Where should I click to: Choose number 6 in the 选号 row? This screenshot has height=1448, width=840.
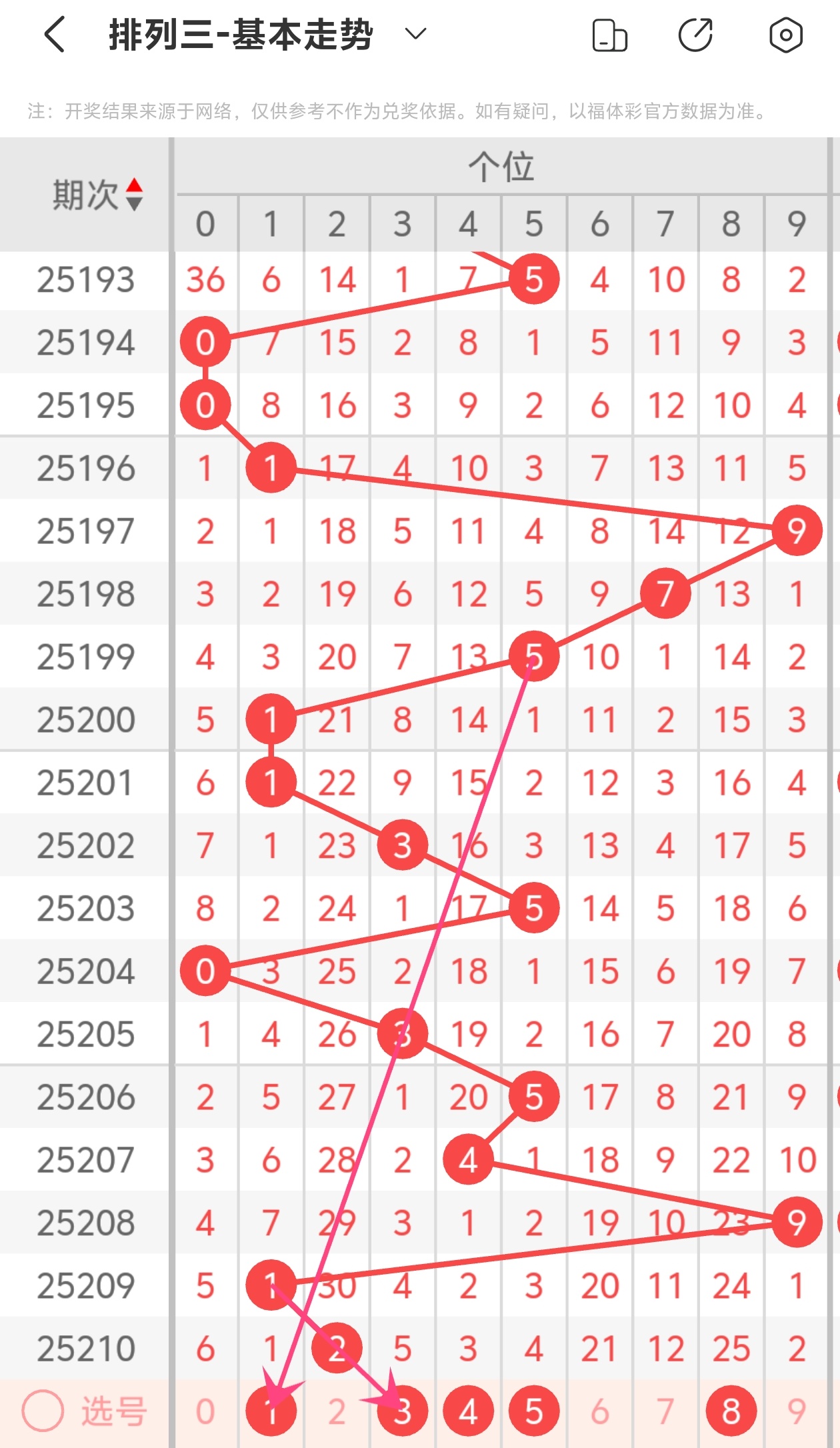click(599, 1411)
